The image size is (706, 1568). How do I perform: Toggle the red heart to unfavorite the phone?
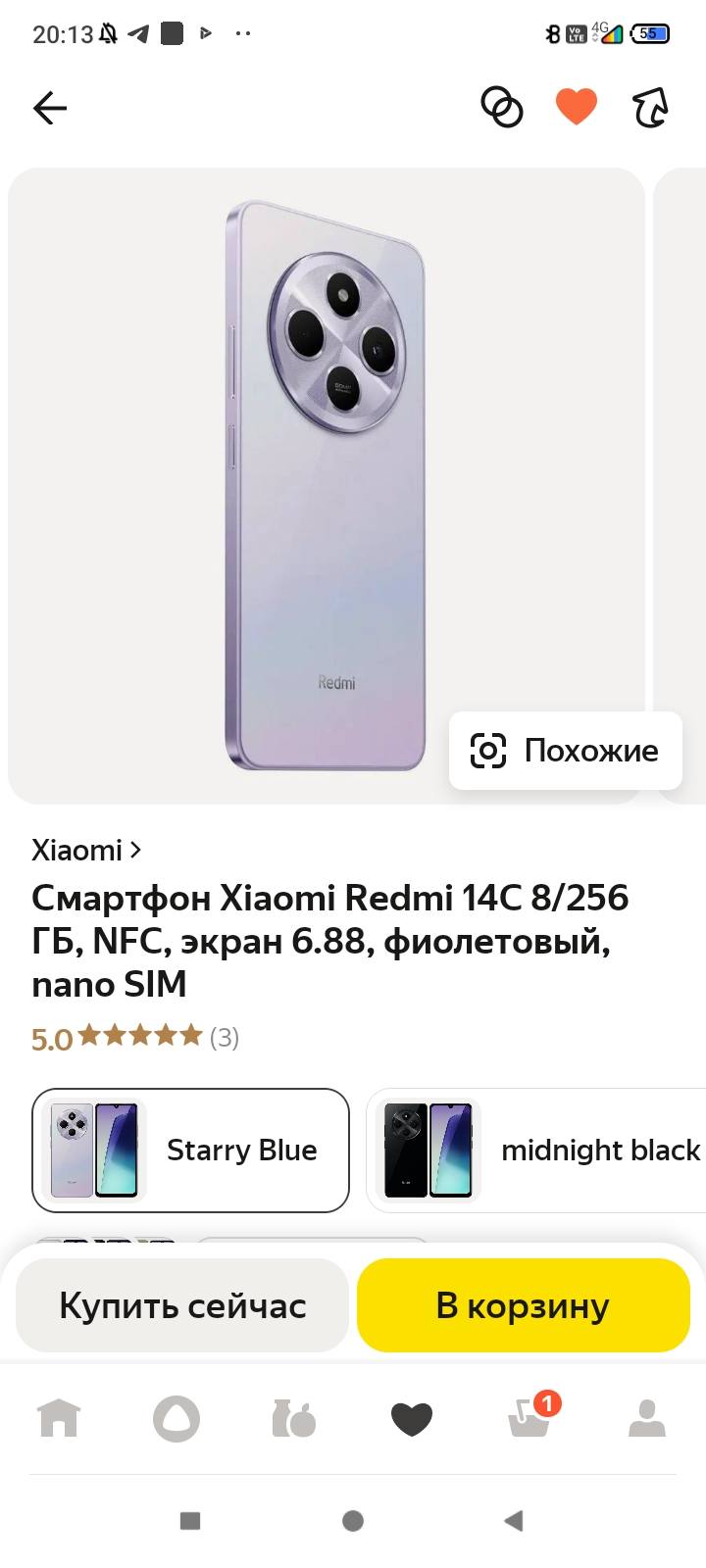point(578,106)
